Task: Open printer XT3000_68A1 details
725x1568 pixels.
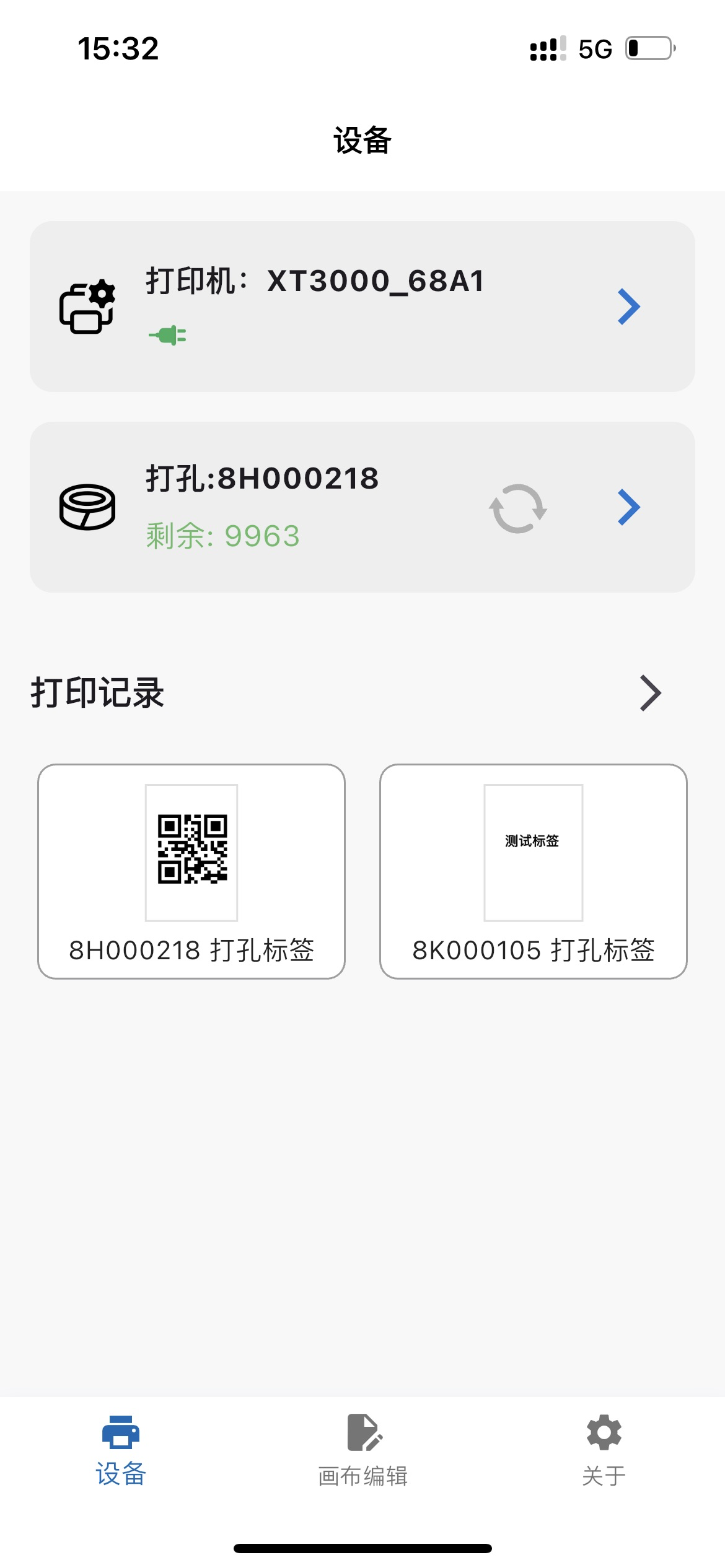Action: click(x=362, y=307)
